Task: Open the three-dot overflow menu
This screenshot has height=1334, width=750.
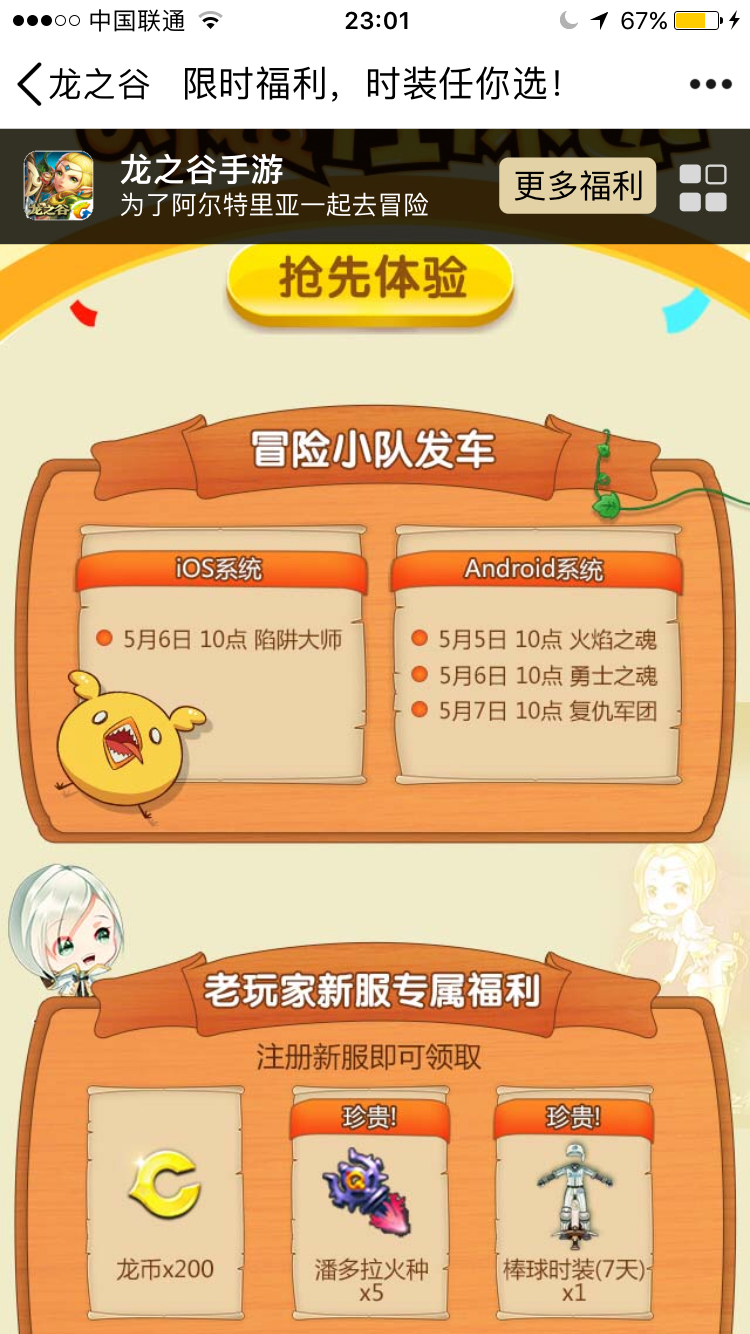Action: pyautogui.click(x=710, y=85)
